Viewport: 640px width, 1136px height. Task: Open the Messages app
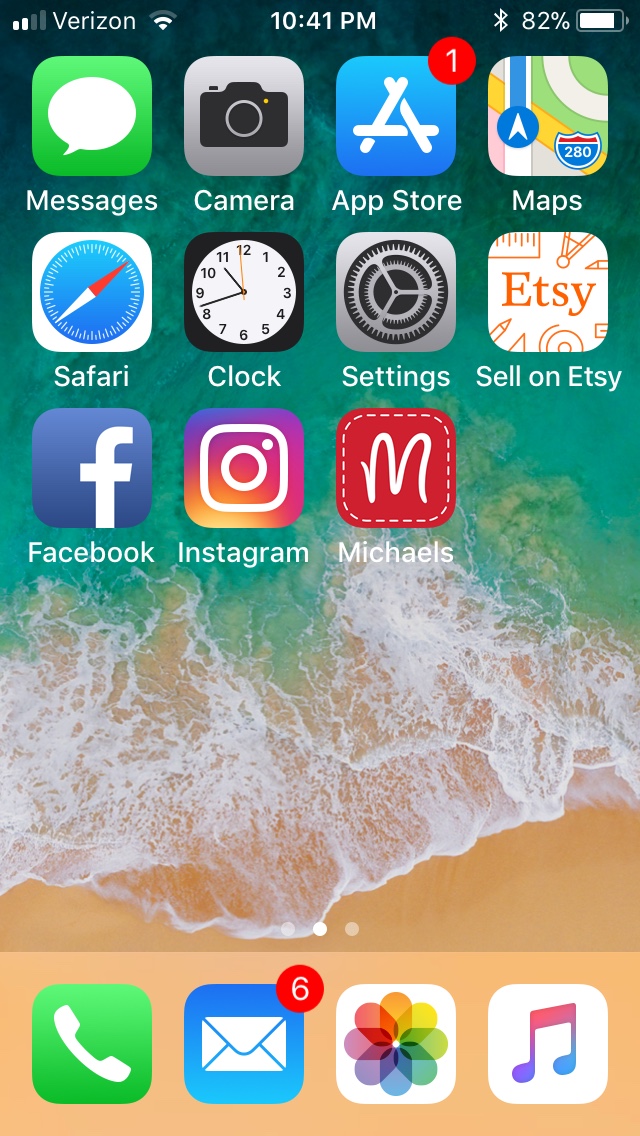click(x=92, y=116)
